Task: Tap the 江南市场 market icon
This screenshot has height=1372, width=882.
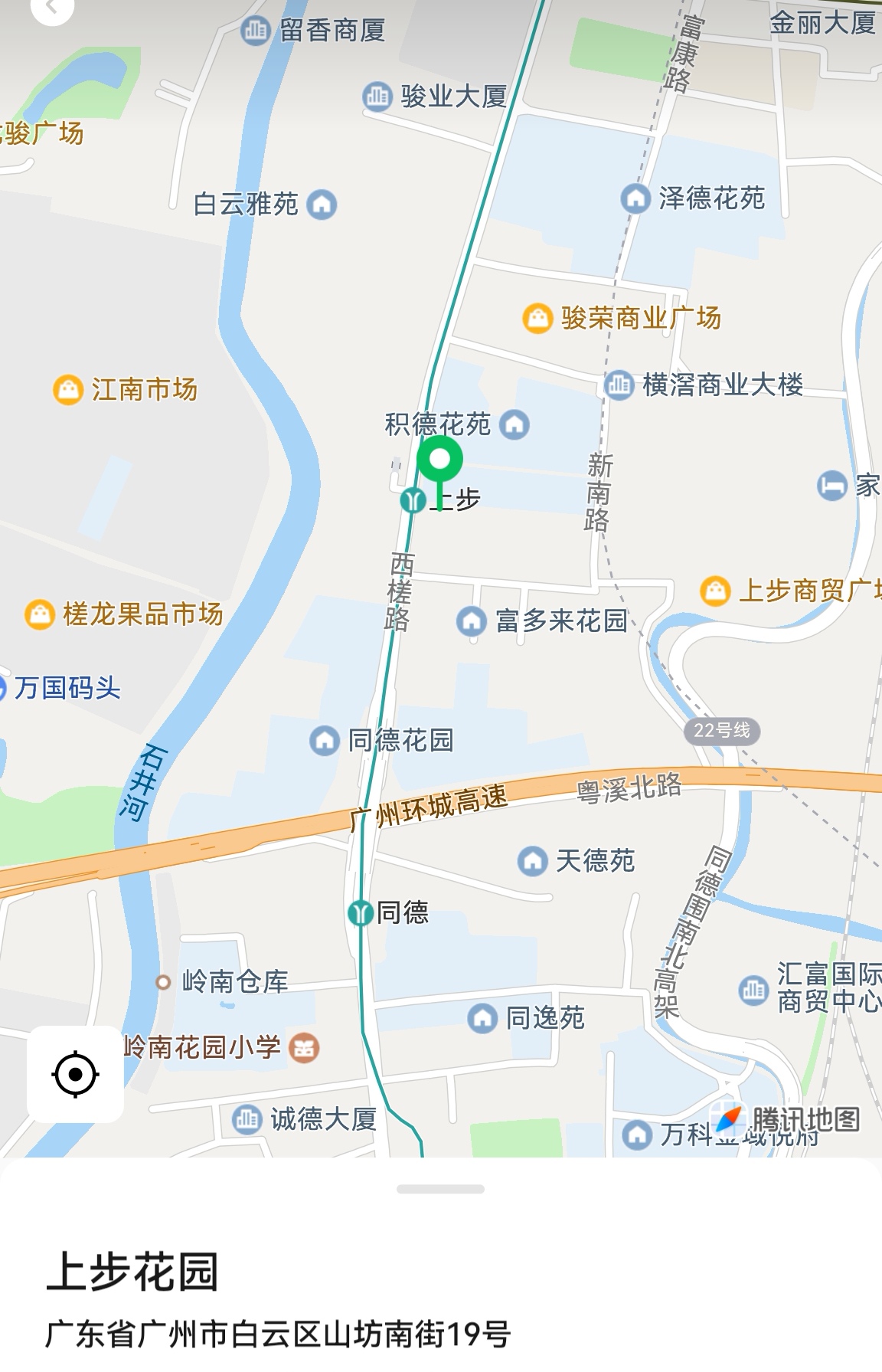Action: [68, 389]
